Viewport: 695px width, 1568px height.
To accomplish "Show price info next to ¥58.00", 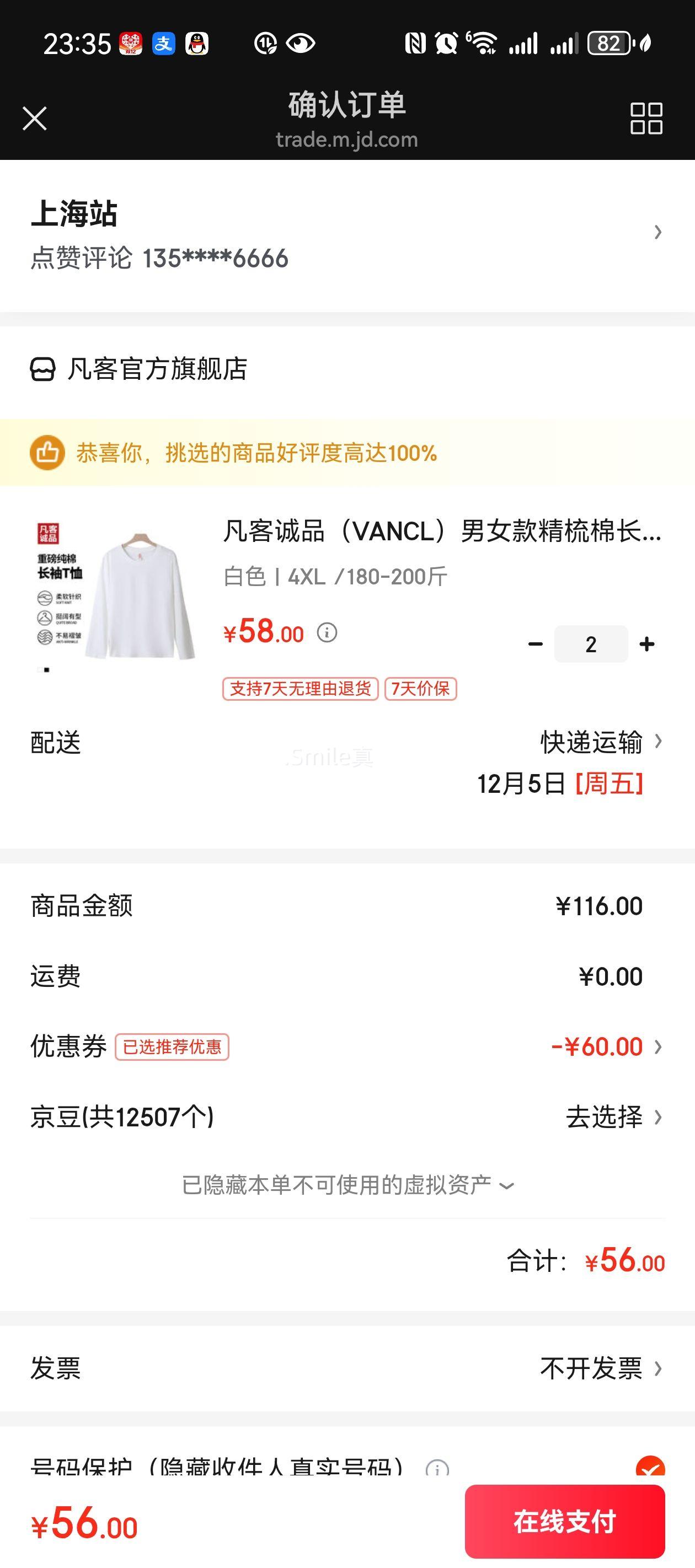I will click(327, 633).
